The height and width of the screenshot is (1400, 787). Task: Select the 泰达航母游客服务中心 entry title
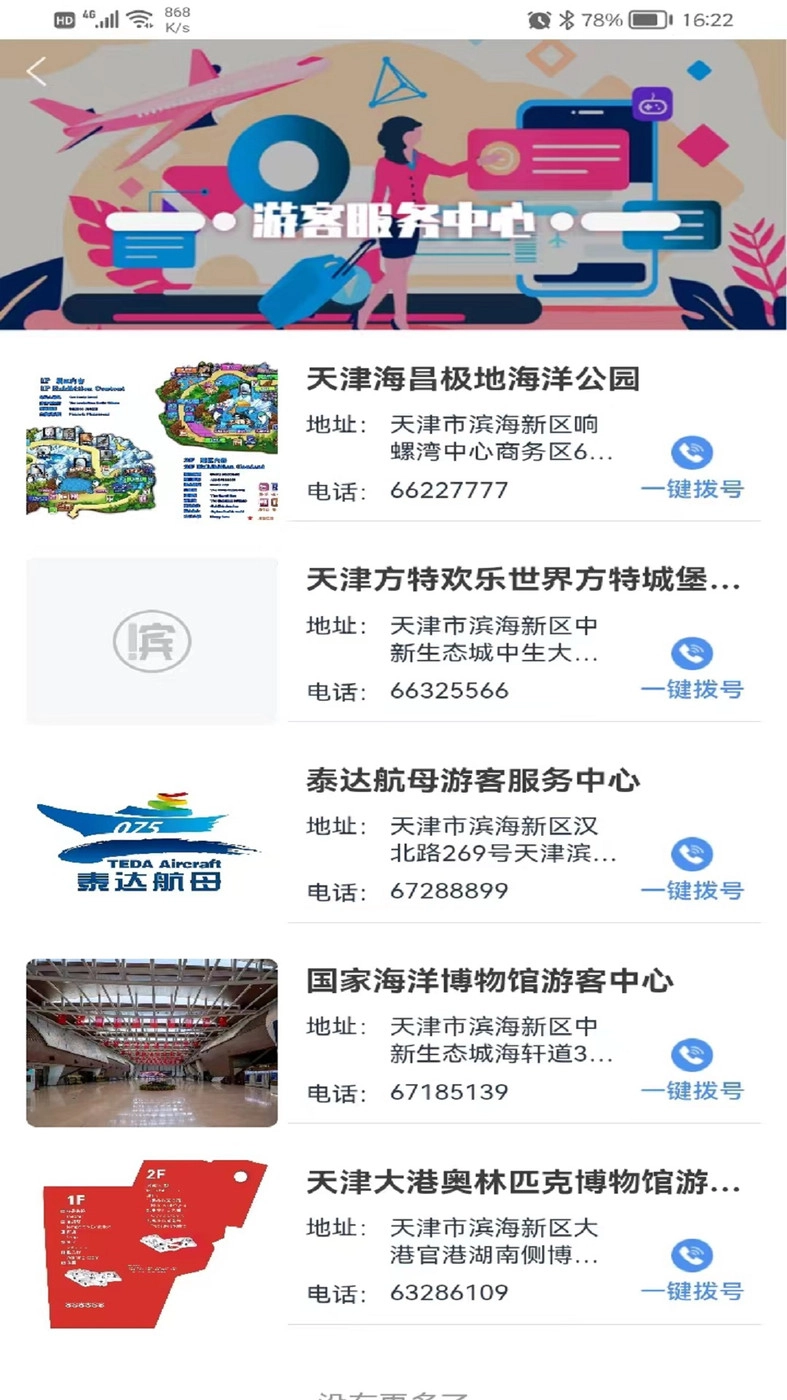(x=473, y=781)
